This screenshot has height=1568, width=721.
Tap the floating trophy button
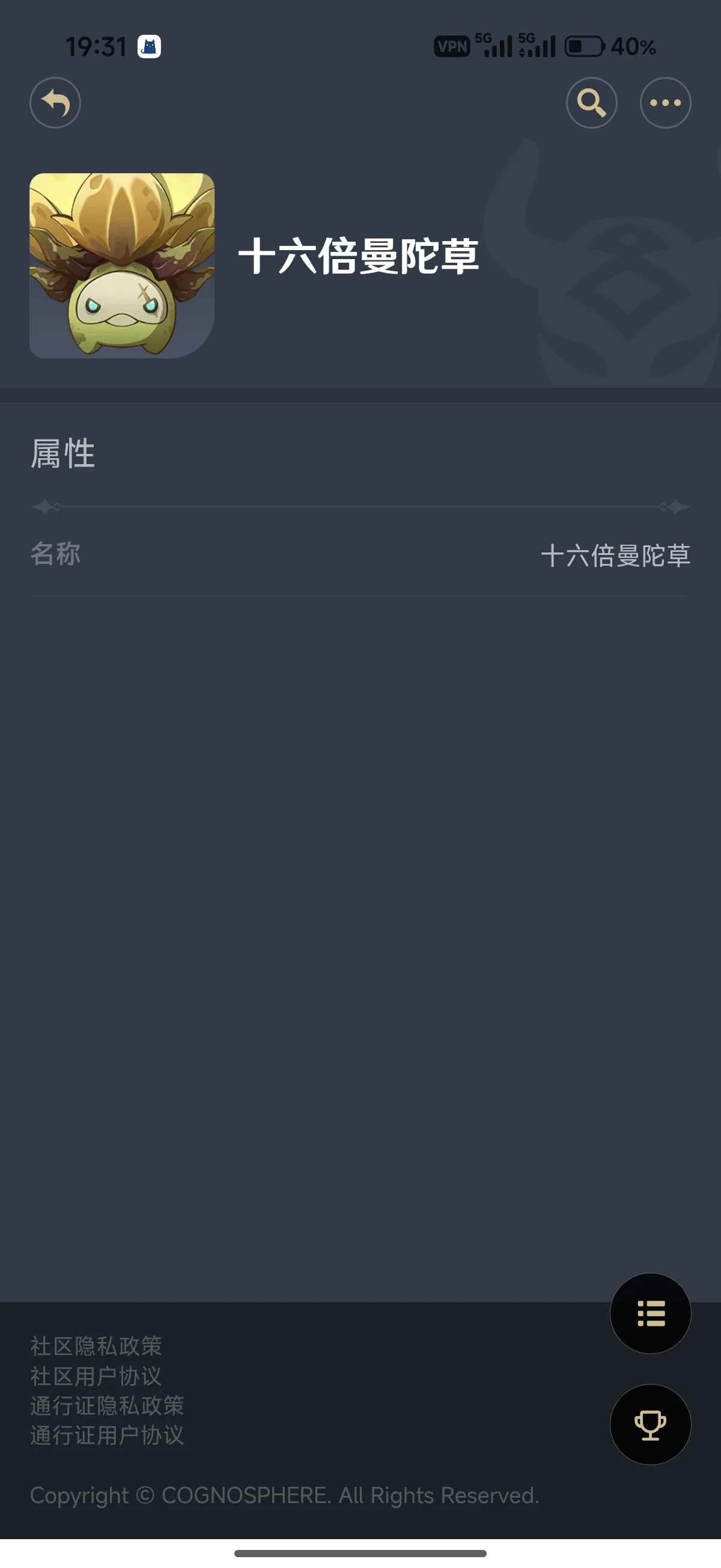(x=651, y=1424)
